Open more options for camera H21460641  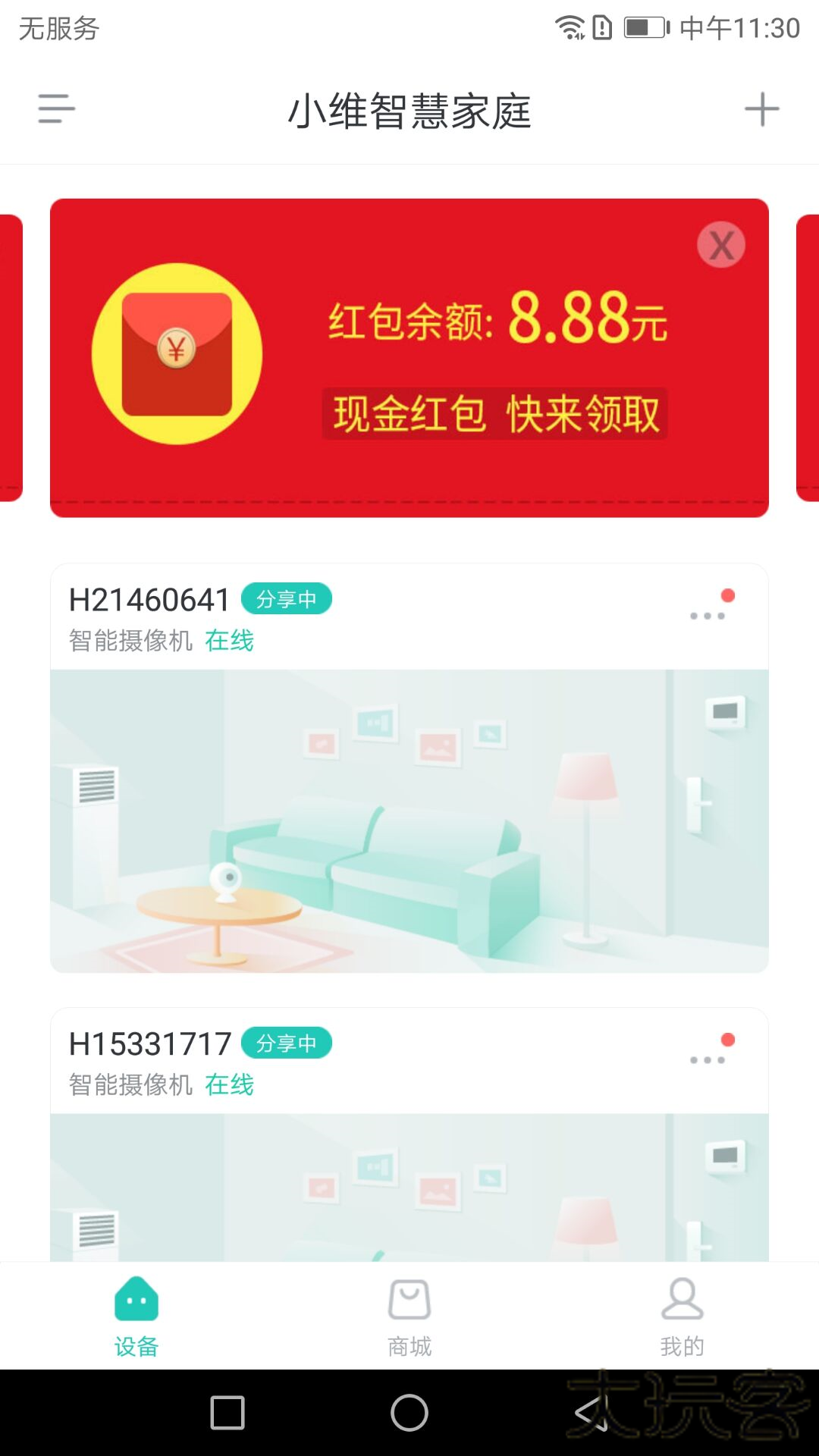point(709,616)
